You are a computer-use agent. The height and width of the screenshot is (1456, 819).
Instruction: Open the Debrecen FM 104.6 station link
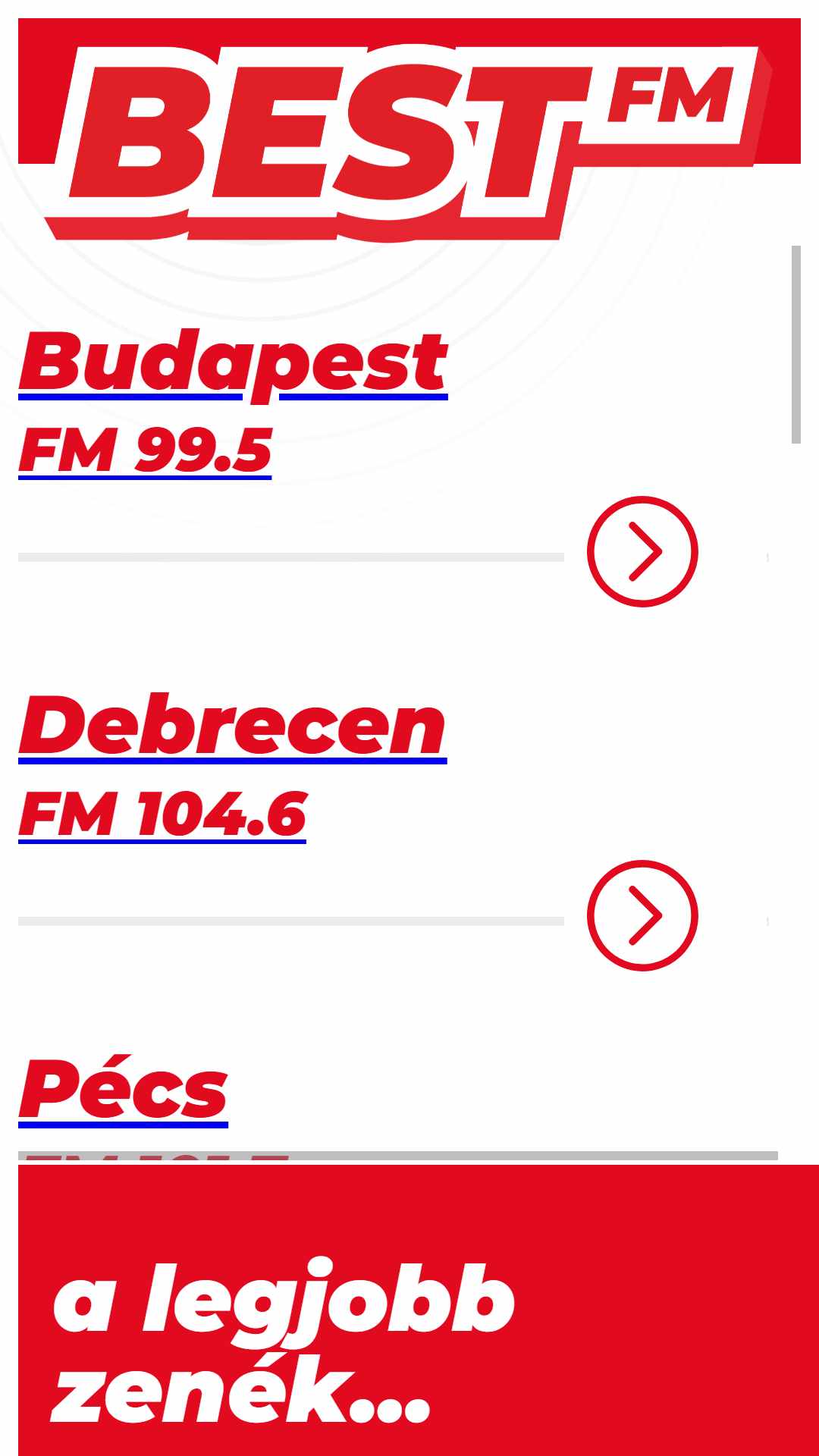[x=233, y=767]
